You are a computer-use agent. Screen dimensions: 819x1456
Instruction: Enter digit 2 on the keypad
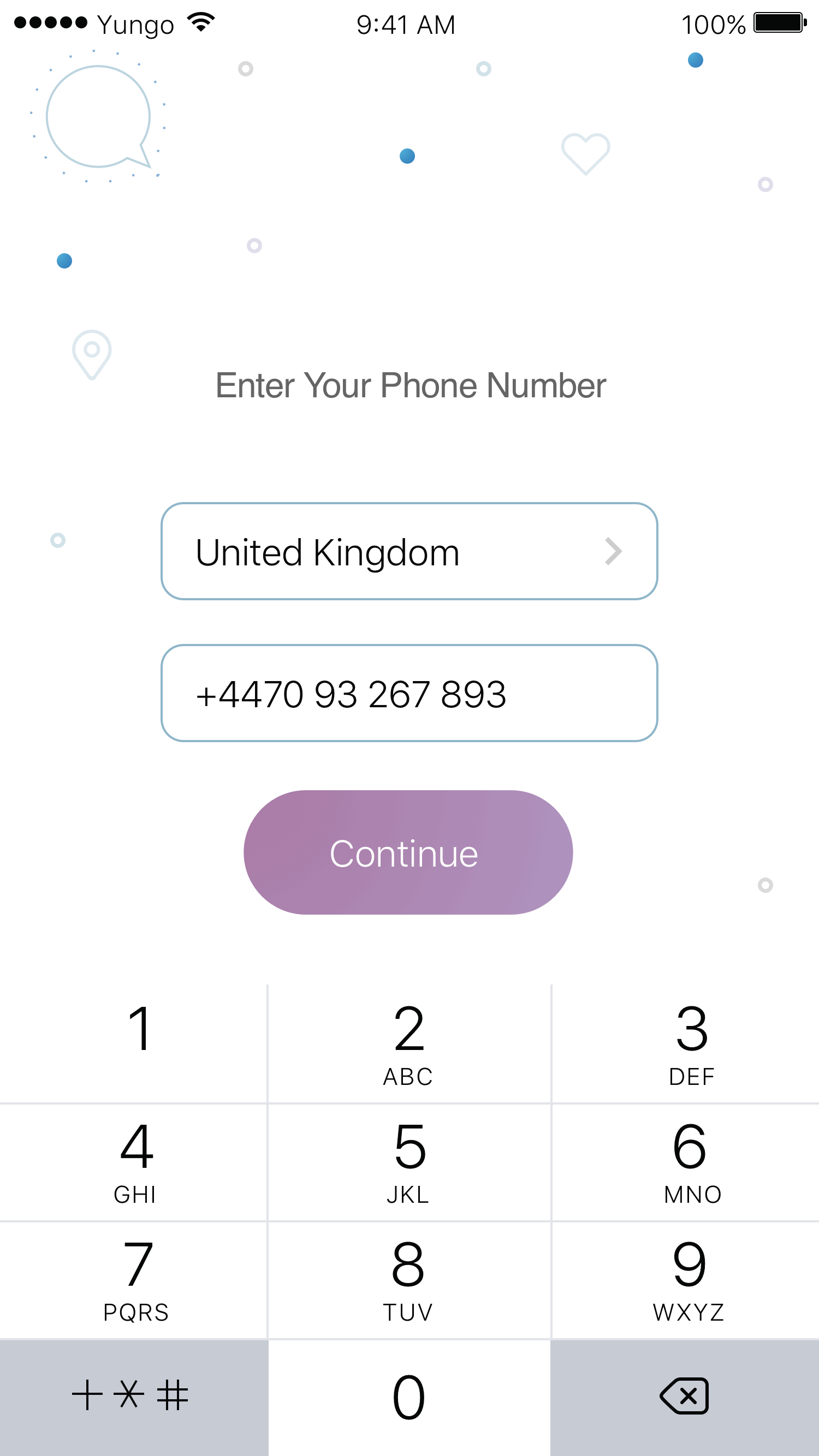click(409, 1043)
